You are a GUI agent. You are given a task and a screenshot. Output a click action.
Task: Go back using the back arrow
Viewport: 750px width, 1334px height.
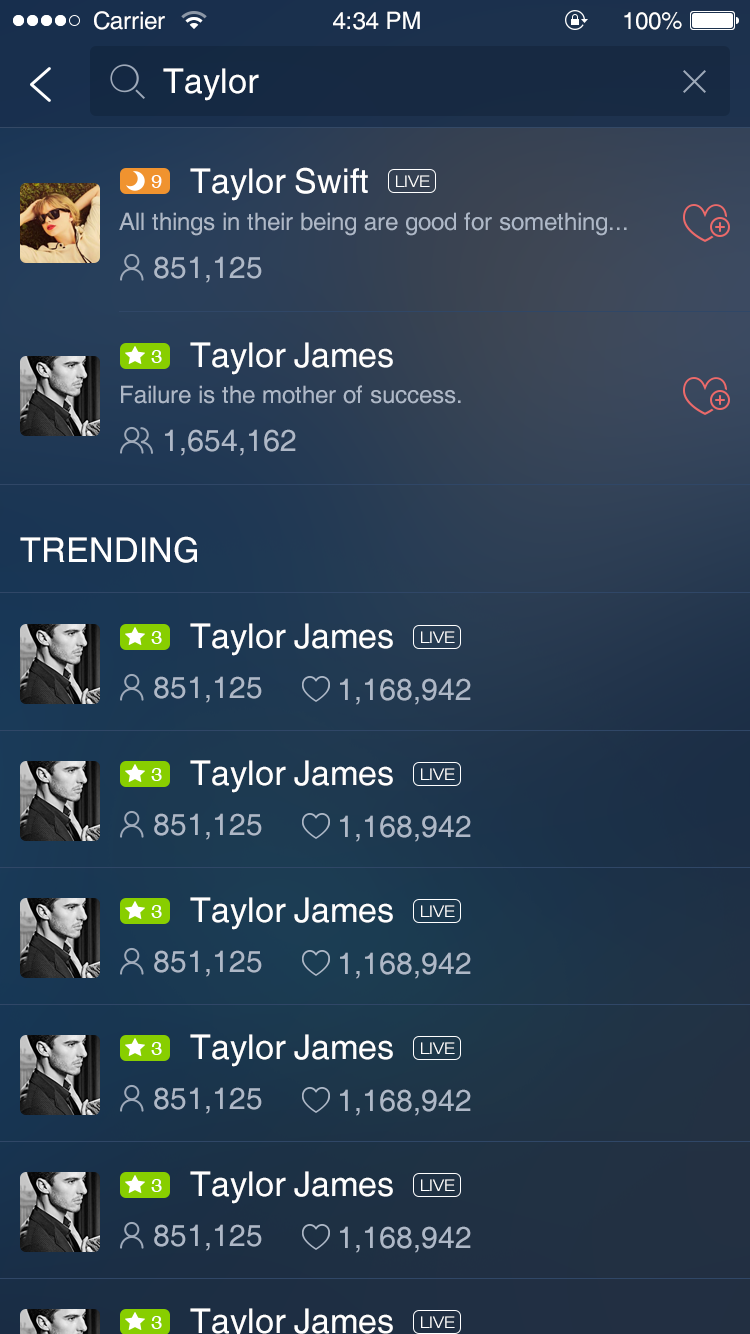coord(40,84)
